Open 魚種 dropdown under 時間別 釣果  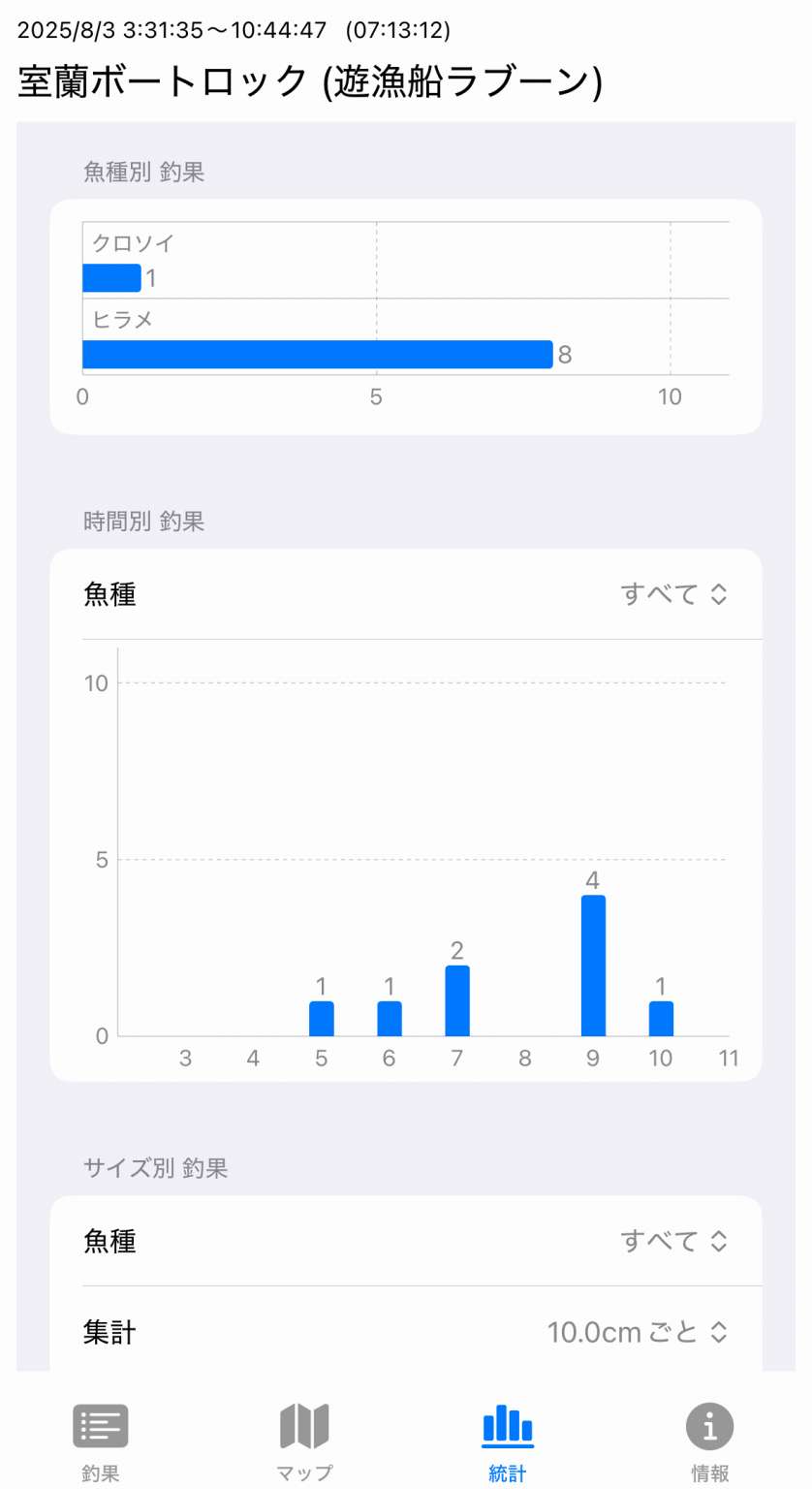point(674,594)
